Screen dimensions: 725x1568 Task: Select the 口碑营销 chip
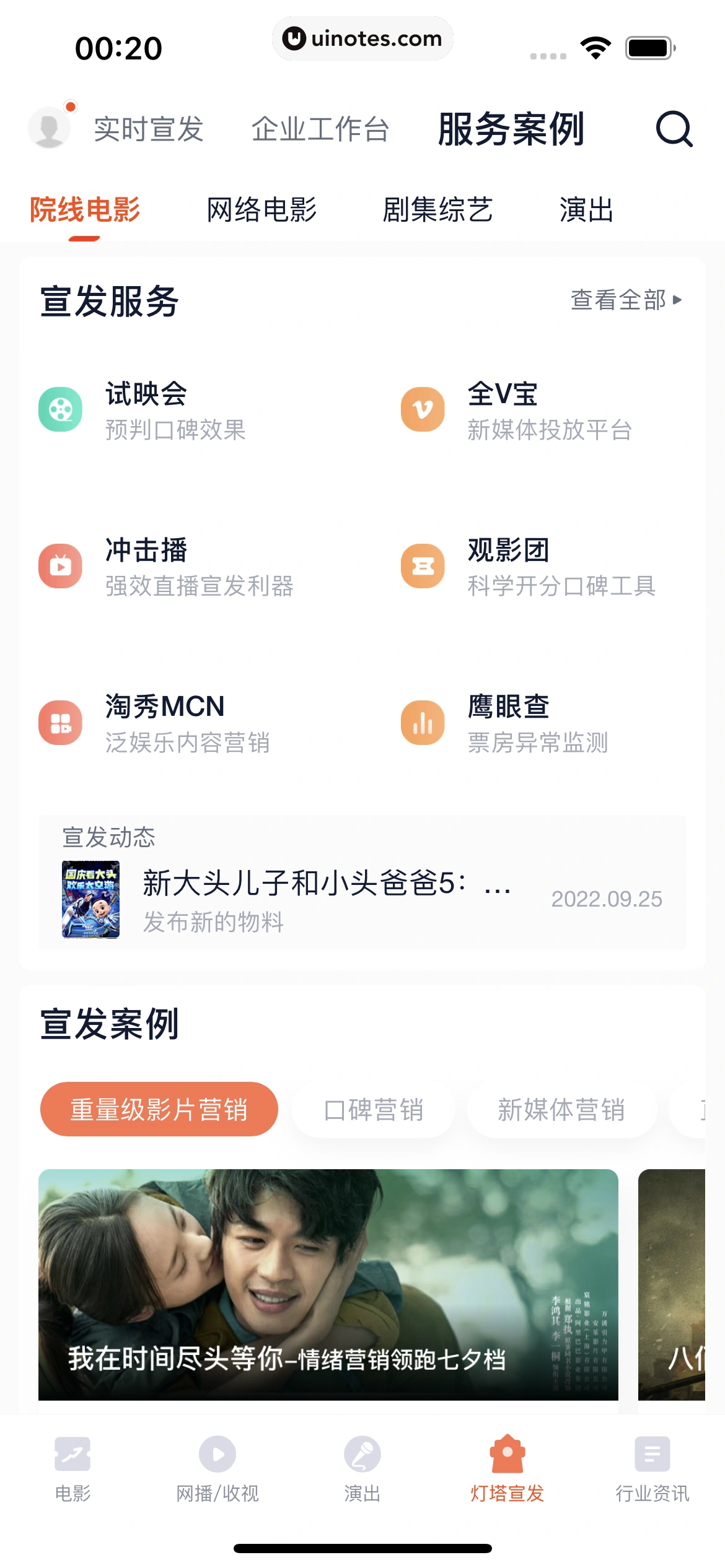tap(374, 1110)
